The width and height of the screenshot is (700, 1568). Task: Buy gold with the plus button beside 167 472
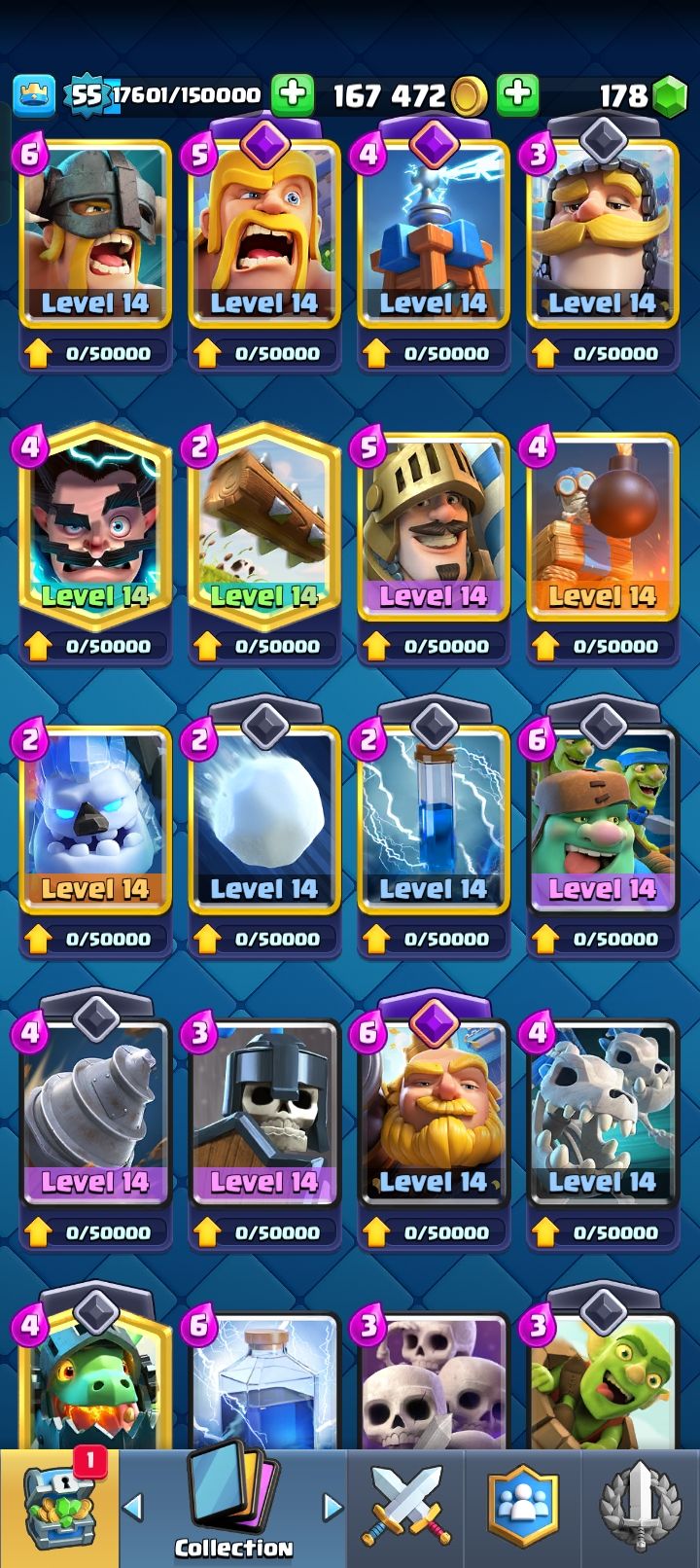tap(518, 94)
